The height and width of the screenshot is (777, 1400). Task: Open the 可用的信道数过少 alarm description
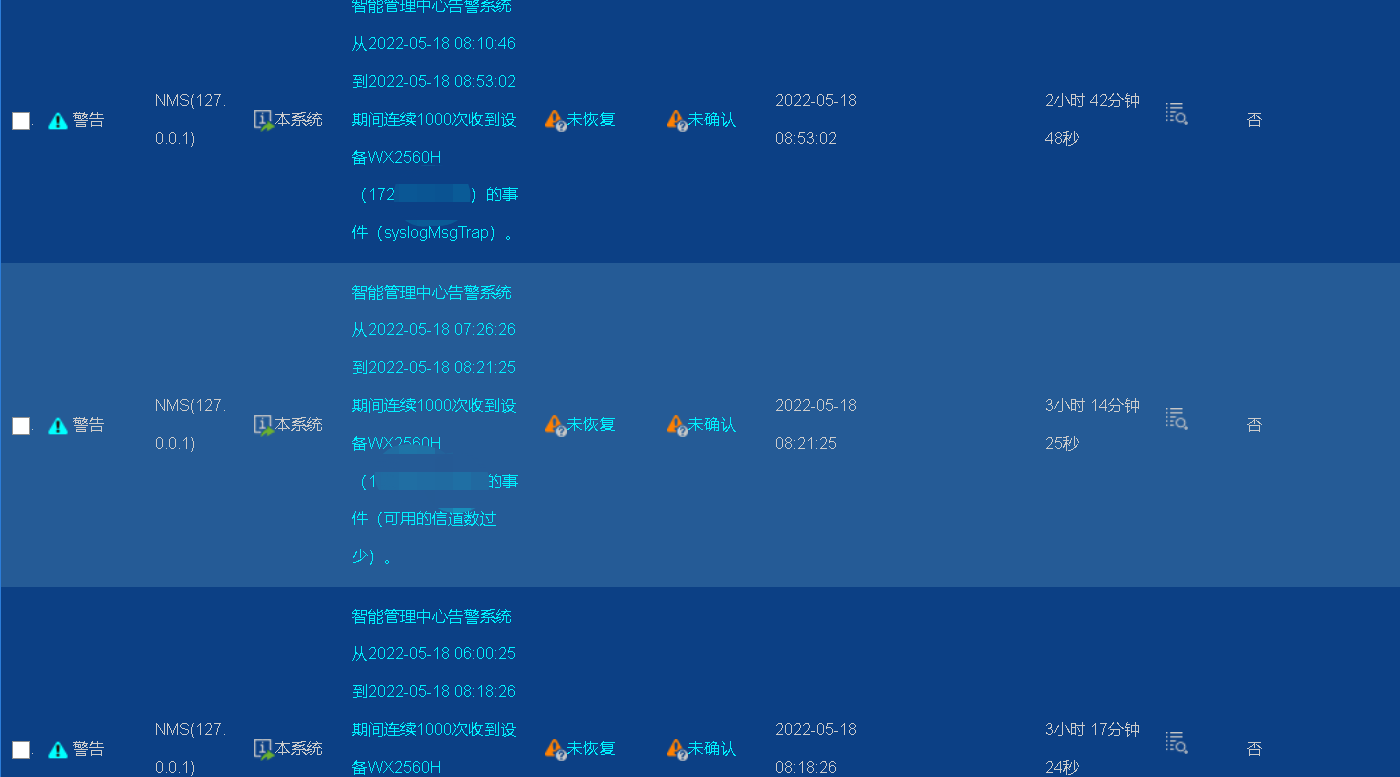point(434,424)
